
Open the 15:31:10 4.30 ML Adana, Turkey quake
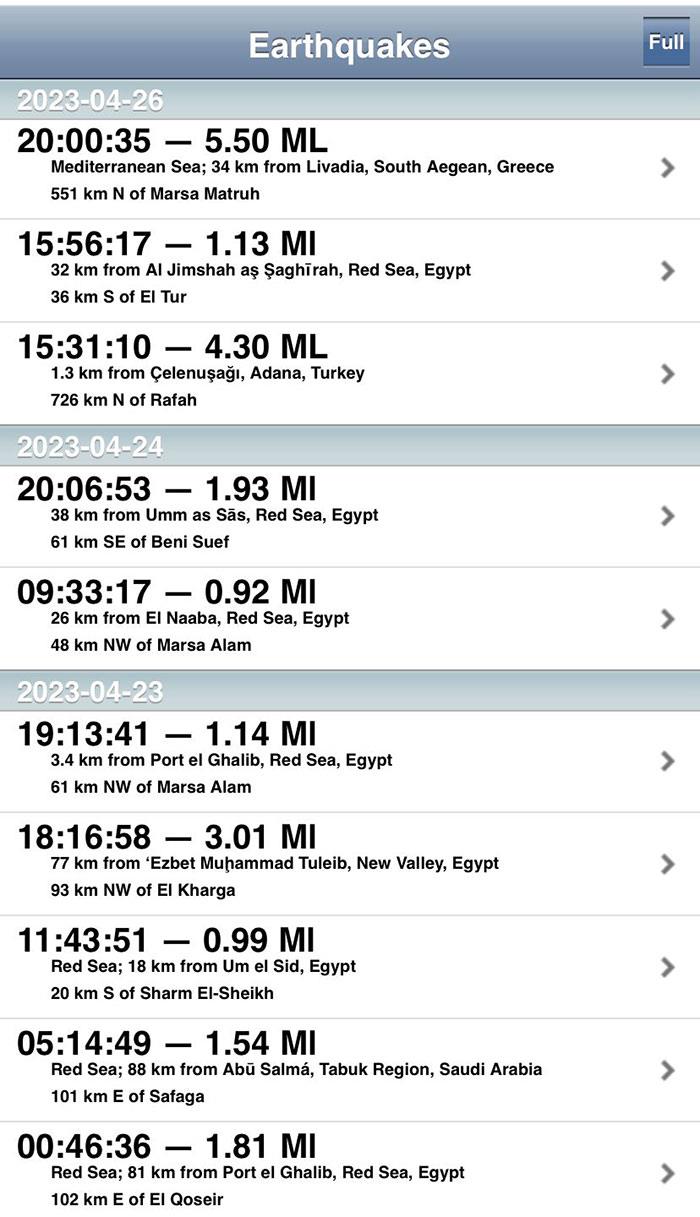pyautogui.click(x=350, y=374)
